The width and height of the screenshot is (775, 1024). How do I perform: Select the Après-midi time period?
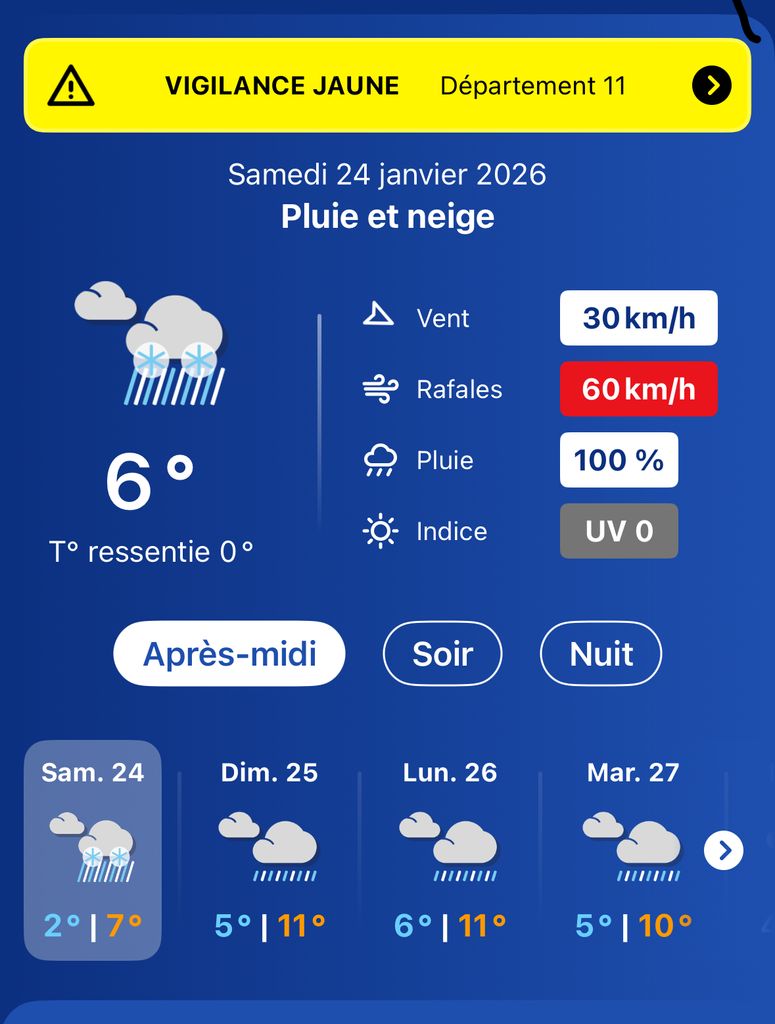230,654
